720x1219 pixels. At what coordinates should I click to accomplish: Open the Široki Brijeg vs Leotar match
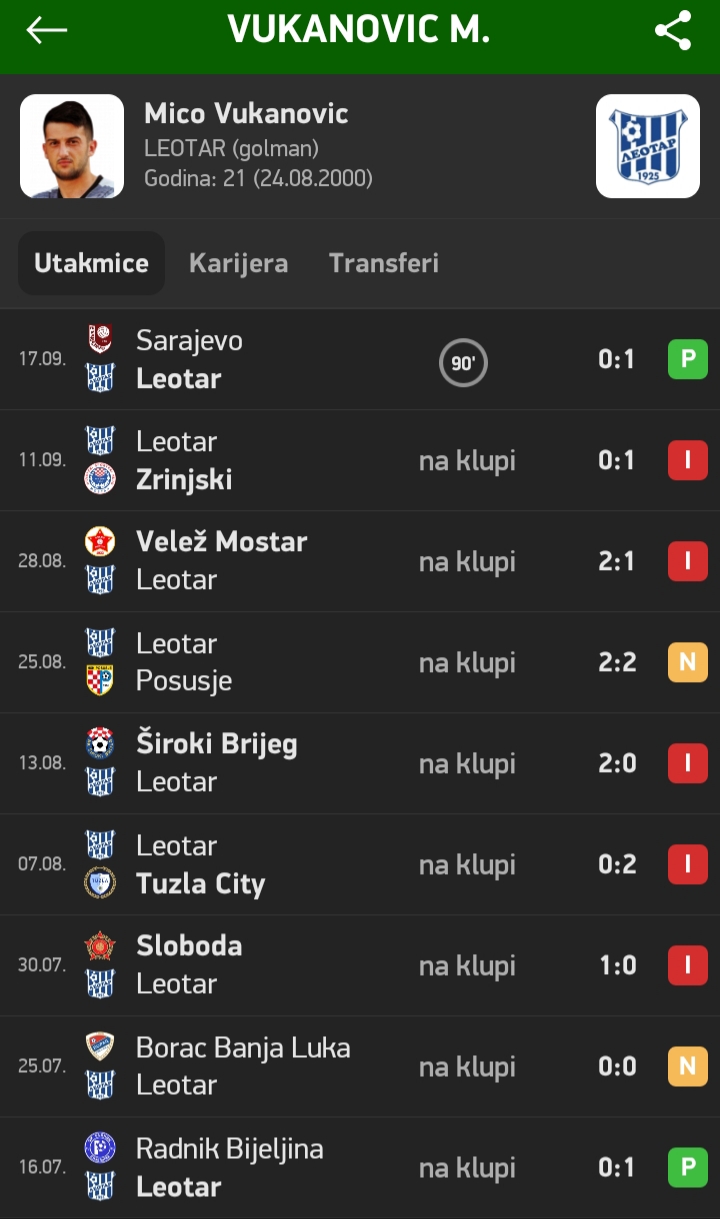tap(360, 764)
